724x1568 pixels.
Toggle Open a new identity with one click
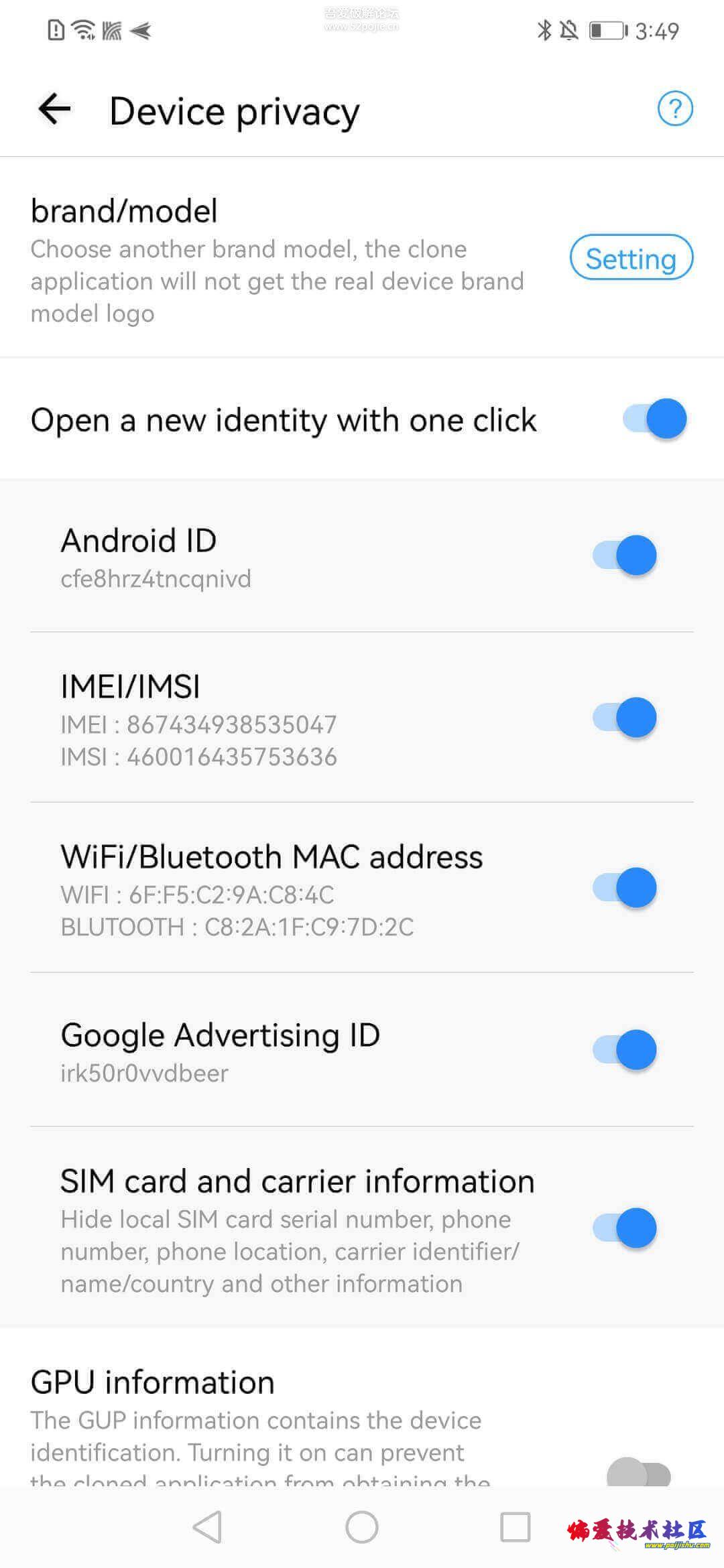[x=655, y=419]
